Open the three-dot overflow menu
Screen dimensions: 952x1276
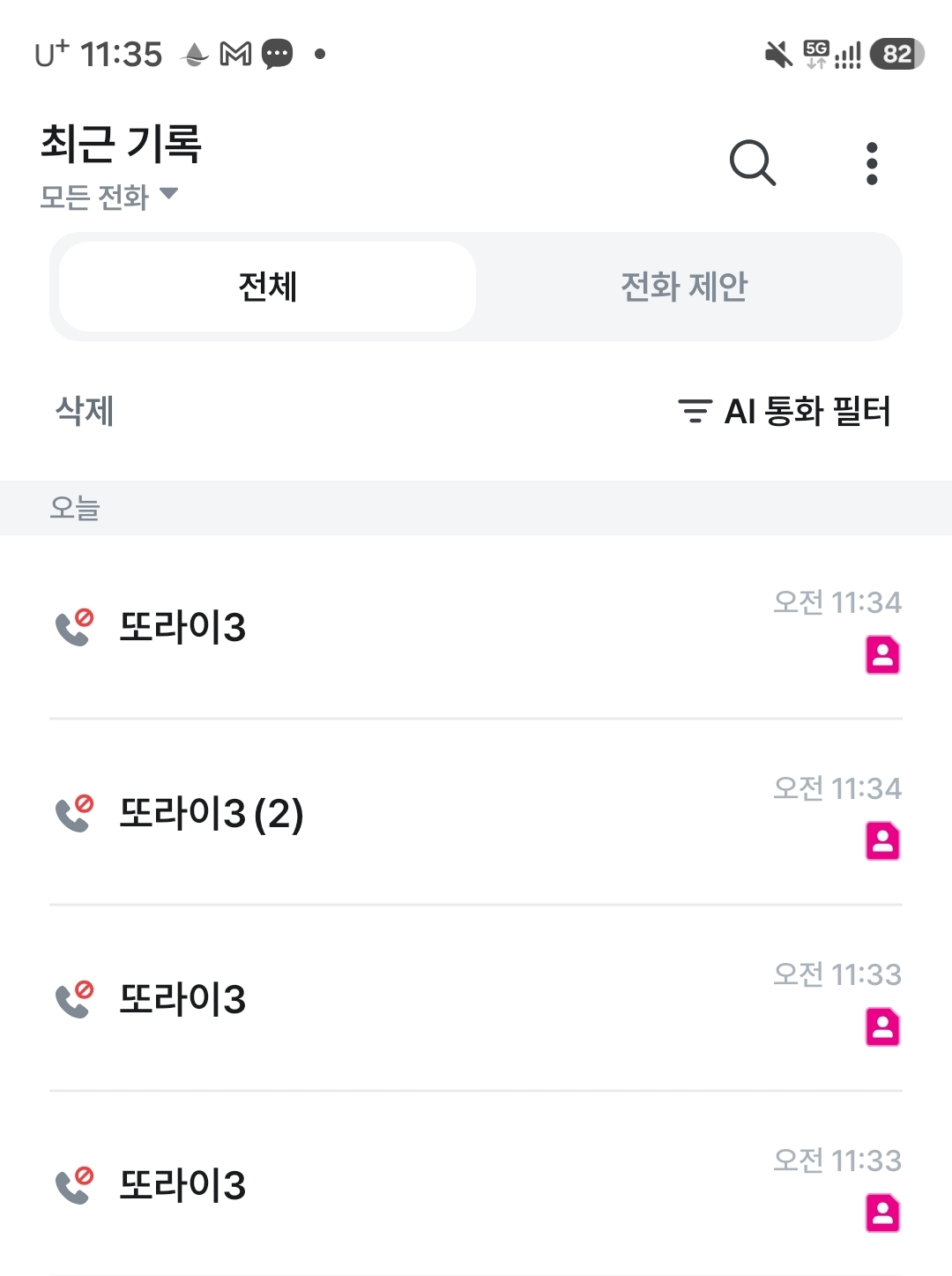(871, 163)
